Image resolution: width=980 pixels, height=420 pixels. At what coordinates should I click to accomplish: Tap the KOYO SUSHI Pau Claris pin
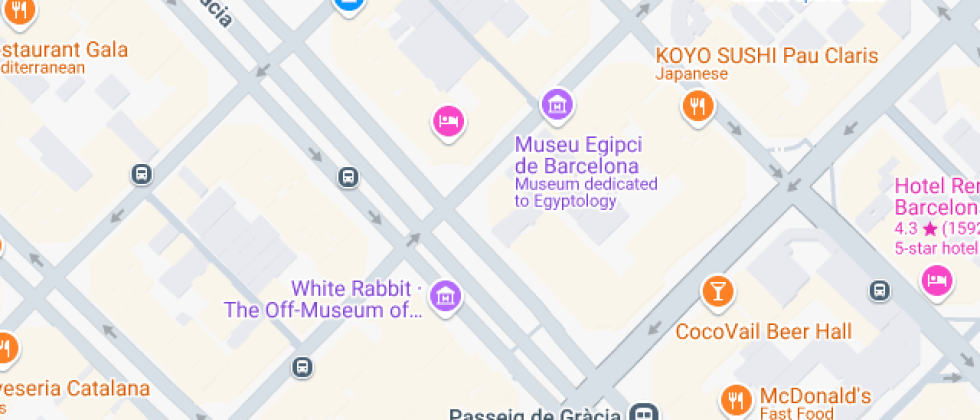pyautogui.click(x=697, y=104)
